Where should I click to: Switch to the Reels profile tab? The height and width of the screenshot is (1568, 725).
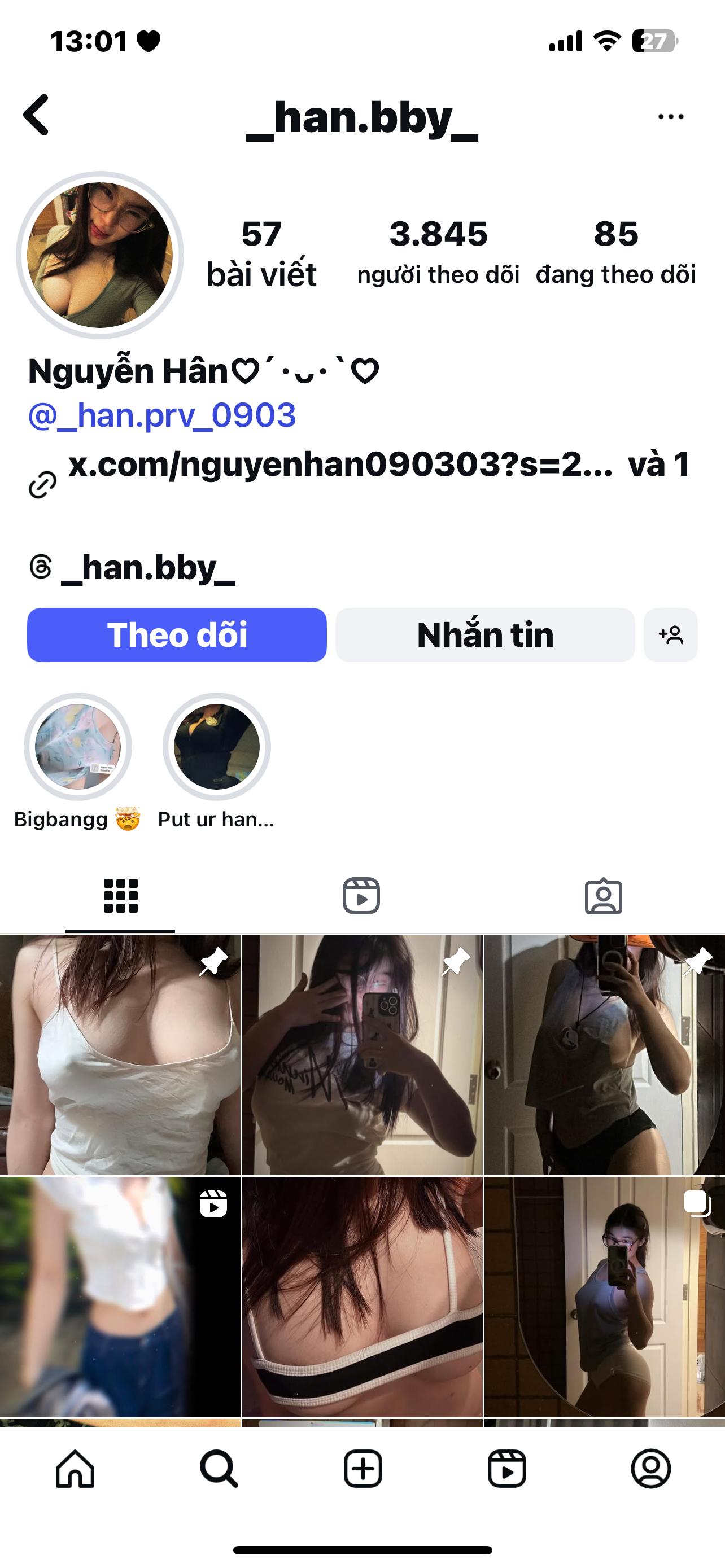point(361,896)
